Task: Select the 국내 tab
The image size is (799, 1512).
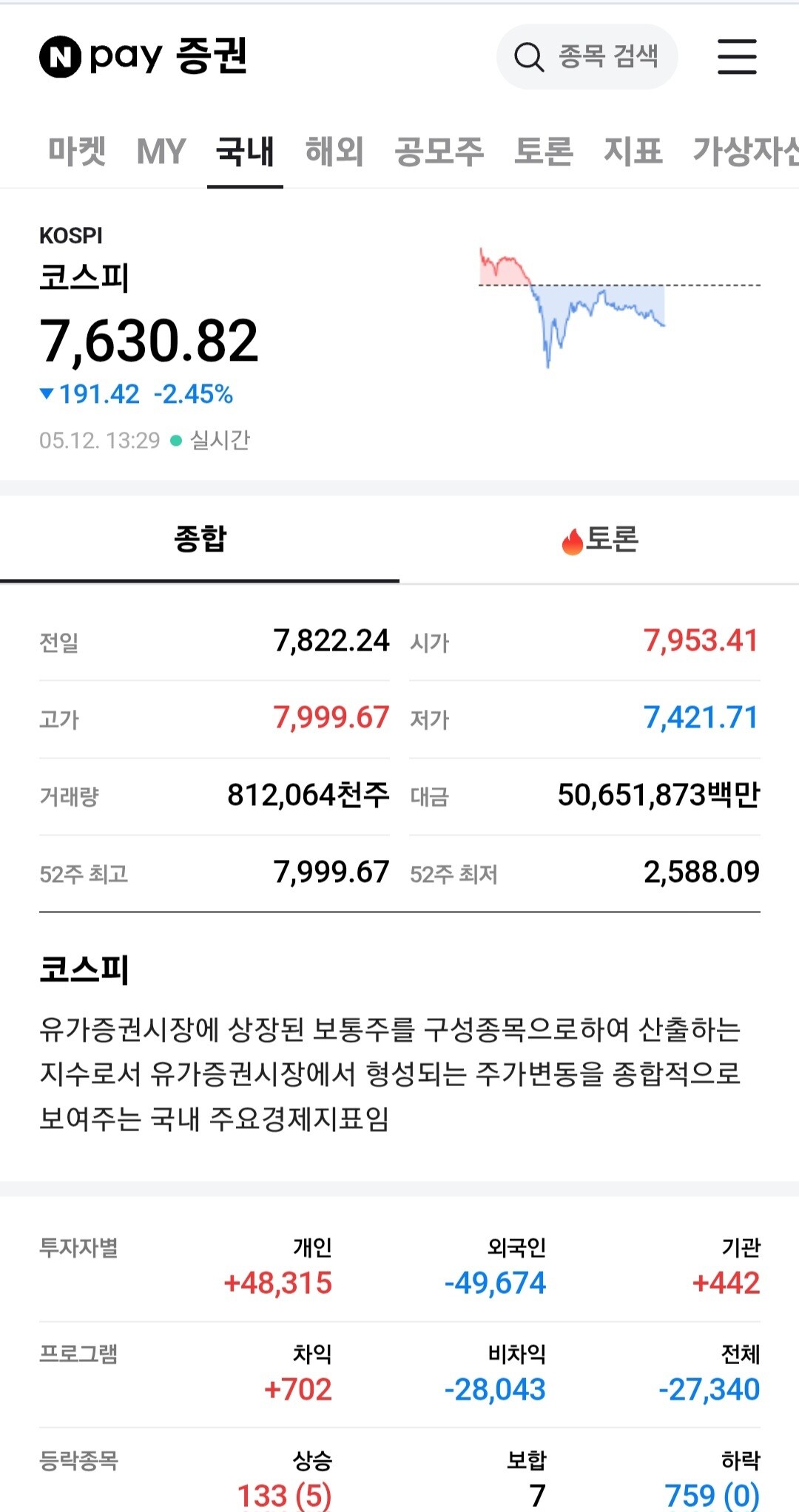Action: [245, 151]
